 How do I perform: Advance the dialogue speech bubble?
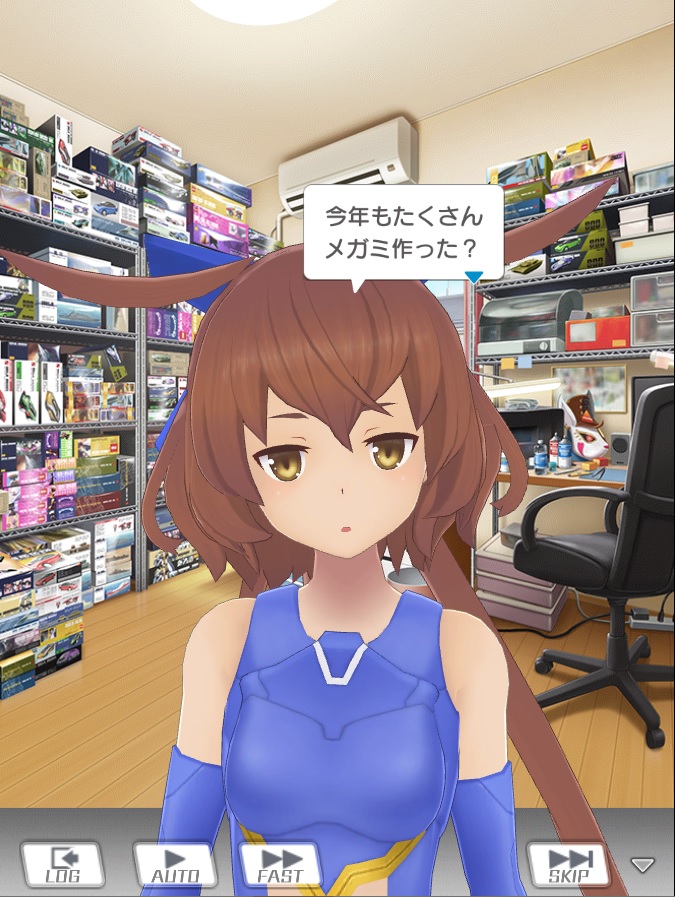pos(402,231)
